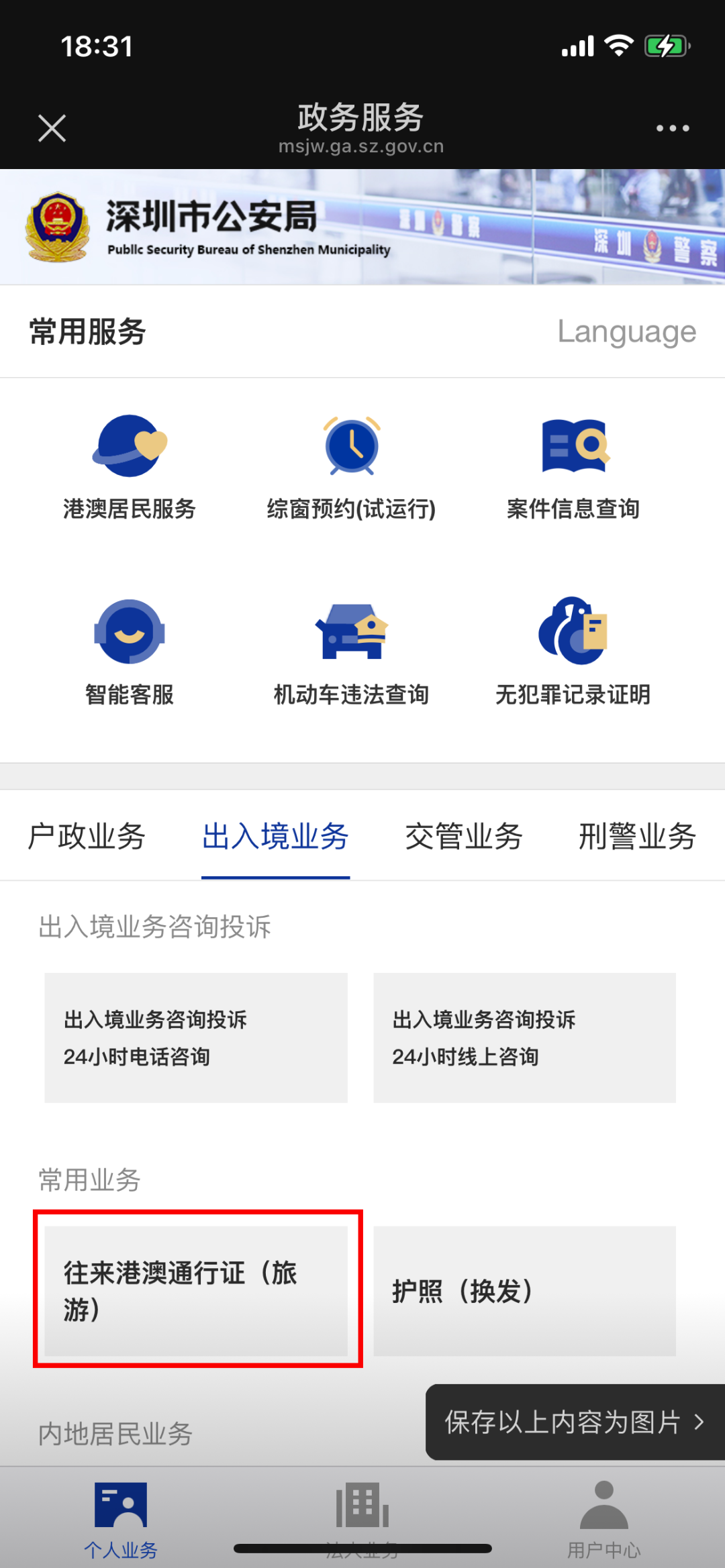Select the 出入境业务 tab
Image resolution: width=725 pixels, height=1568 pixels.
pos(275,837)
